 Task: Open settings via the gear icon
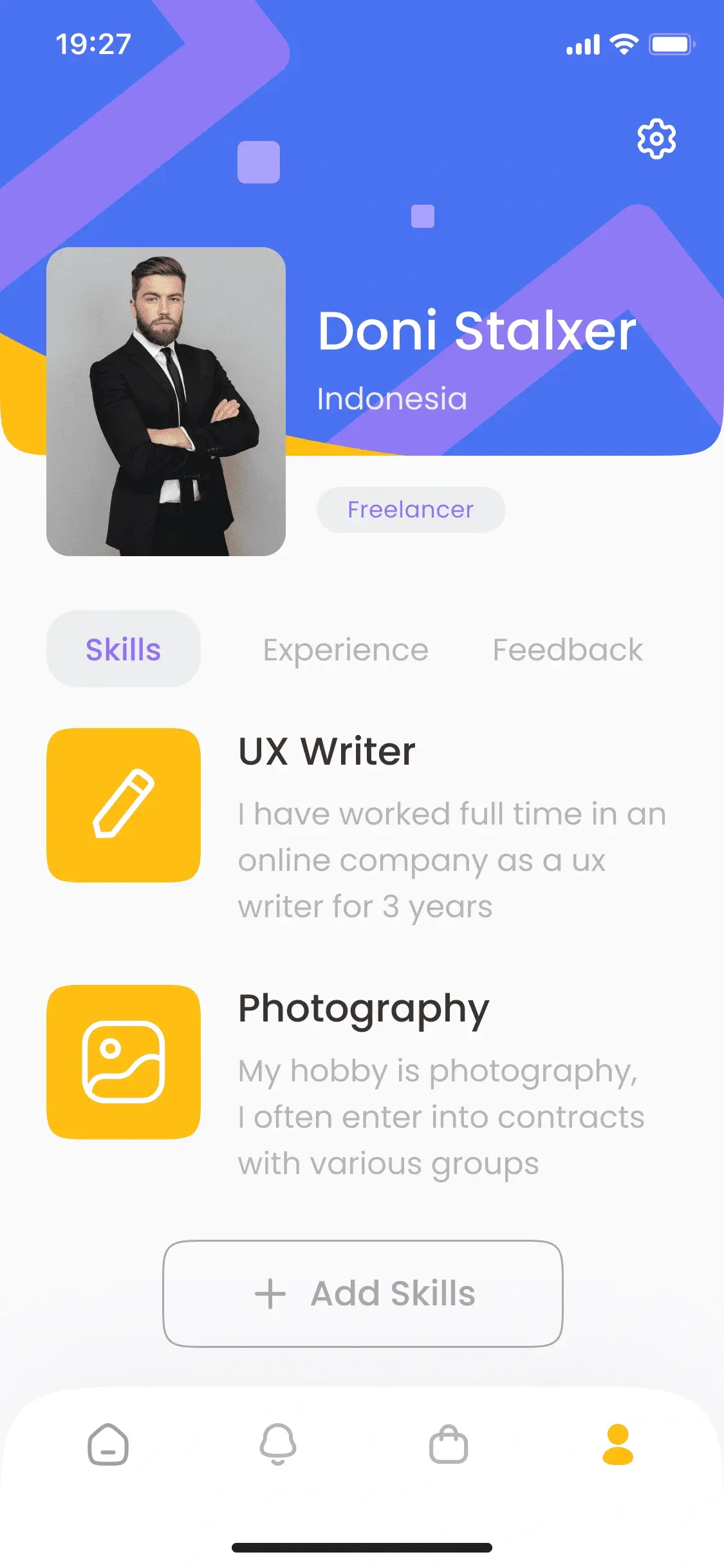tap(656, 138)
